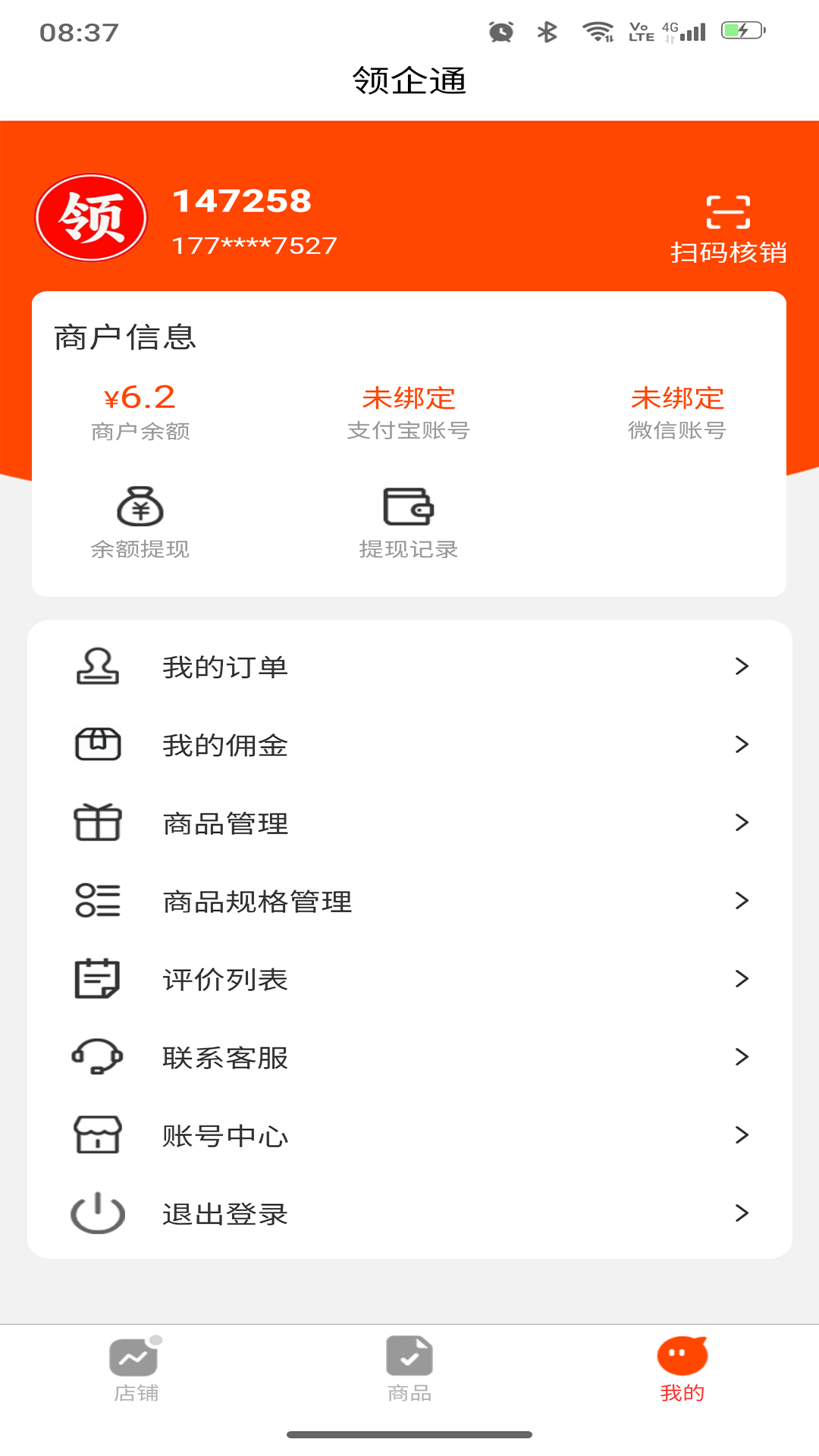Viewport: 819px width, 1456px height.
Task: Open the 账号中心 storefront icon
Action: coord(97,1135)
